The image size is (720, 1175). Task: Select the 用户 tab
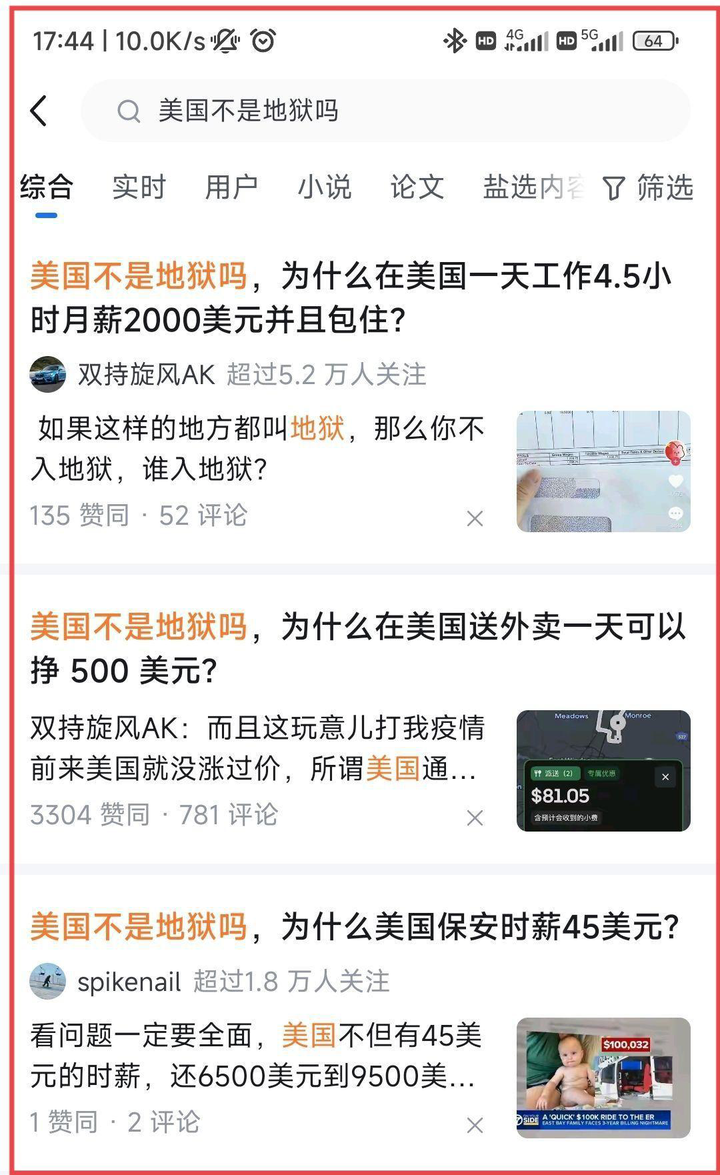coord(231,187)
